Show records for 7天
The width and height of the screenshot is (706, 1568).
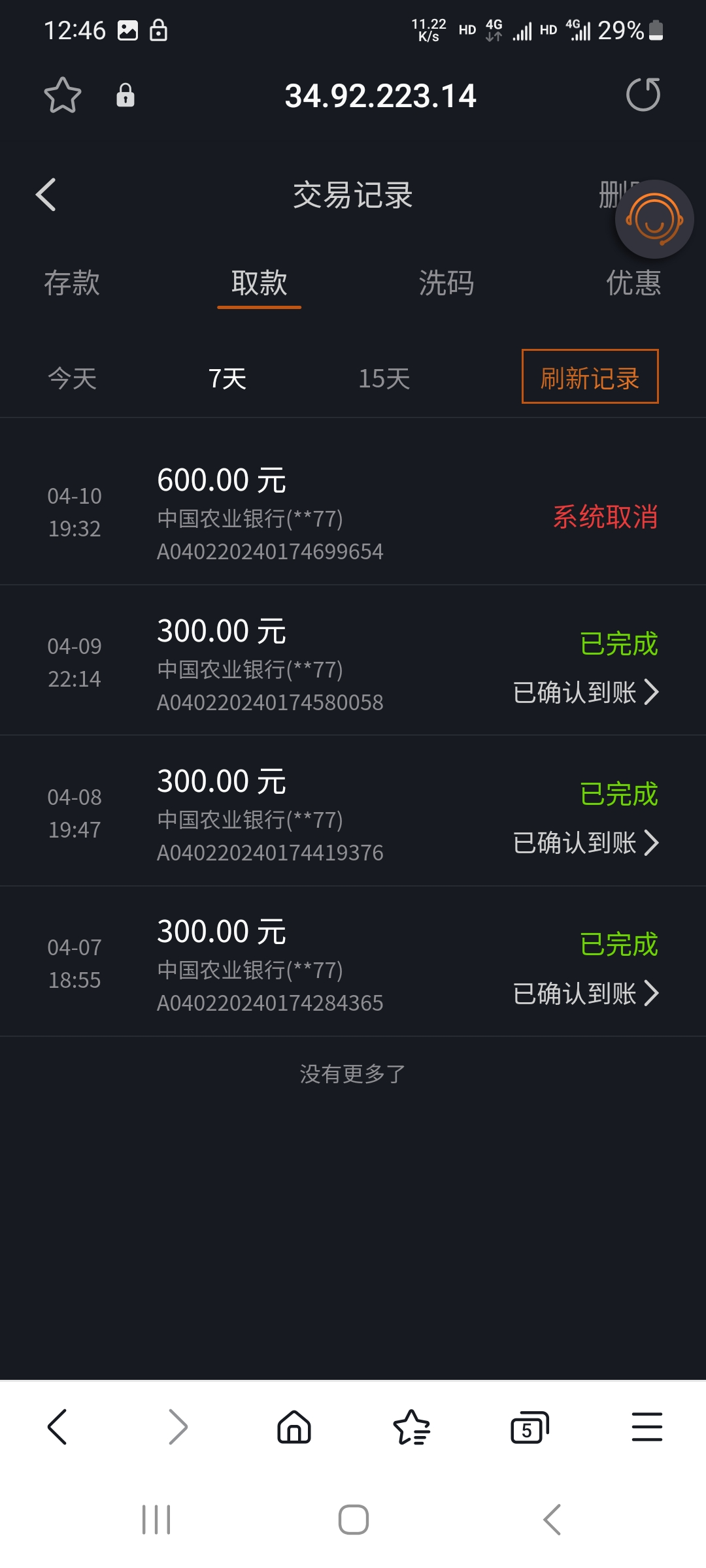[227, 378]
